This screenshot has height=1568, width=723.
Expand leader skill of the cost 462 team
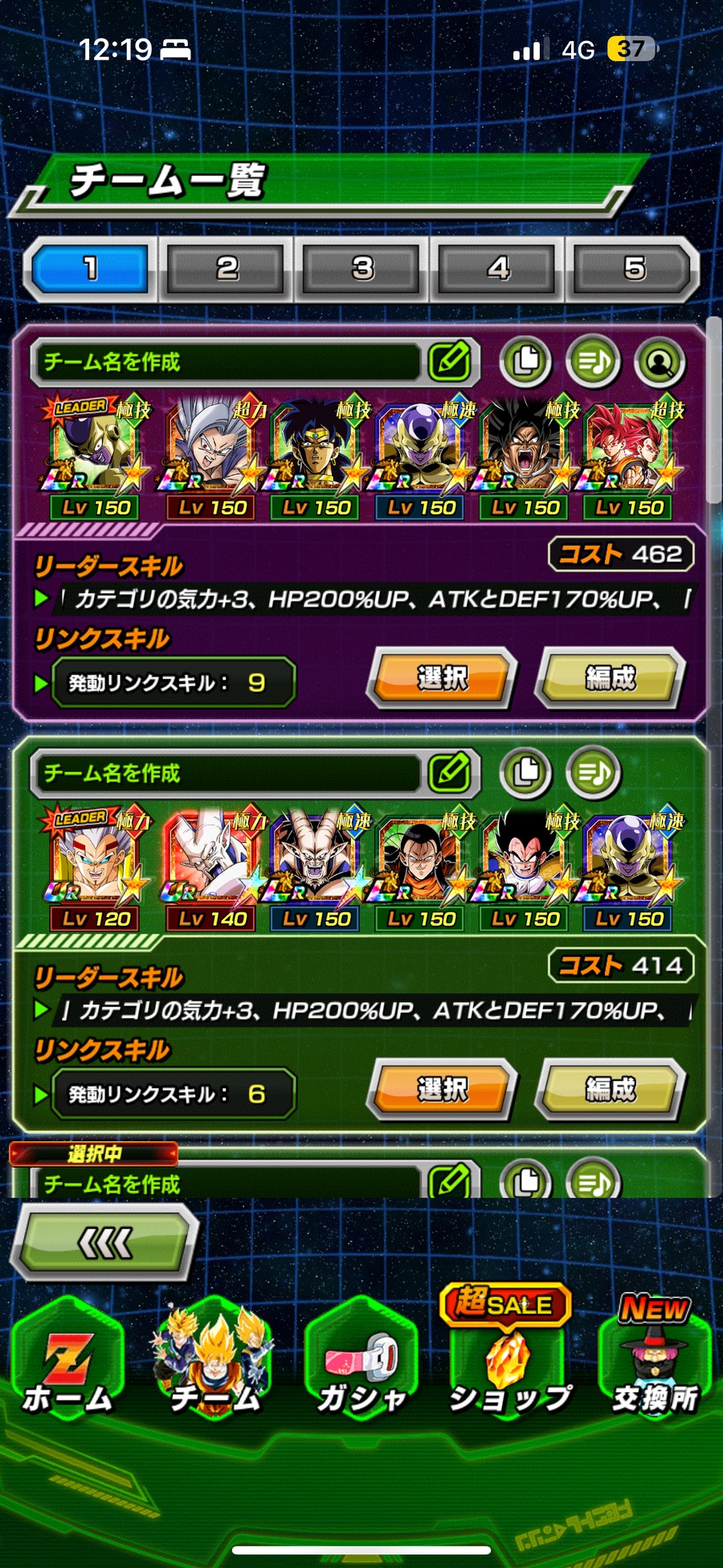pos(42,599)
